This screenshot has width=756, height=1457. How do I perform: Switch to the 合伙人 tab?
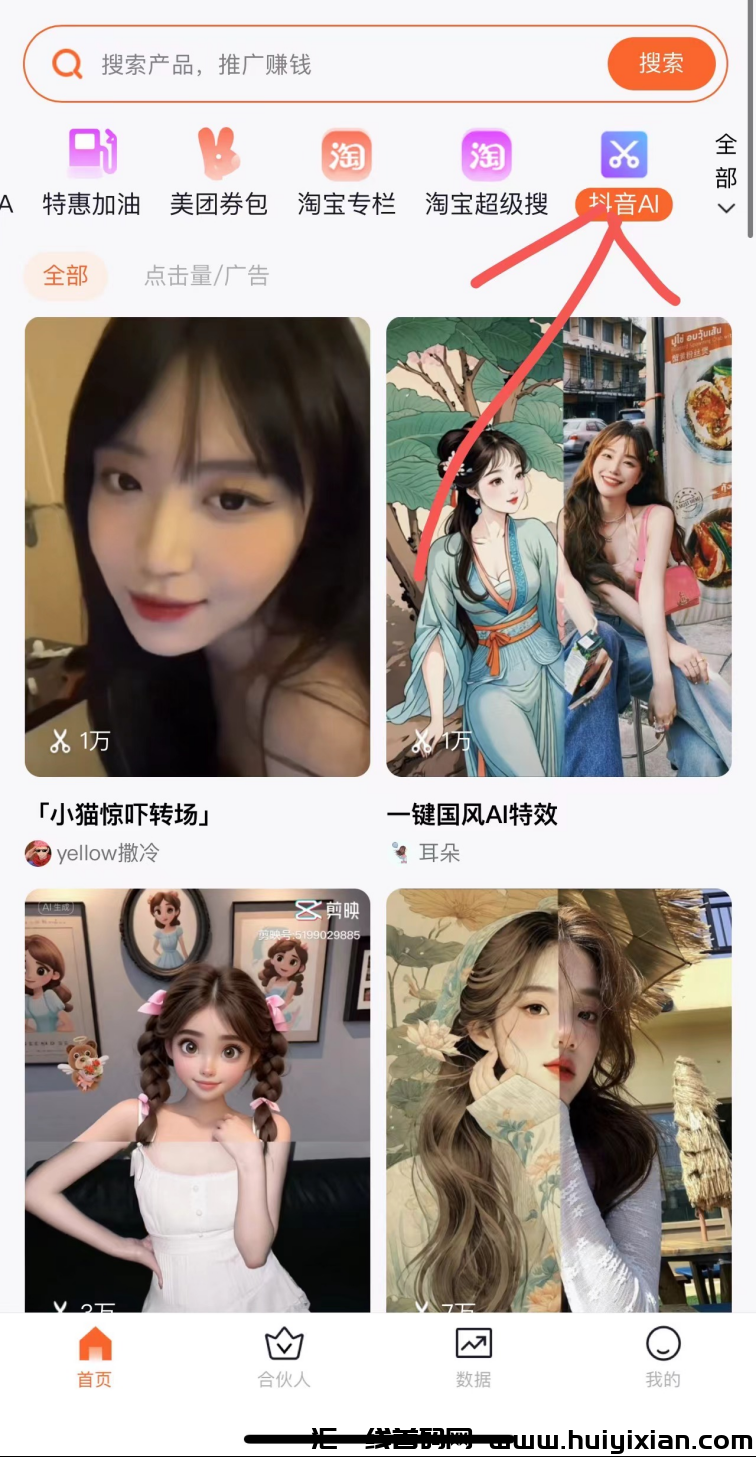284,1357
